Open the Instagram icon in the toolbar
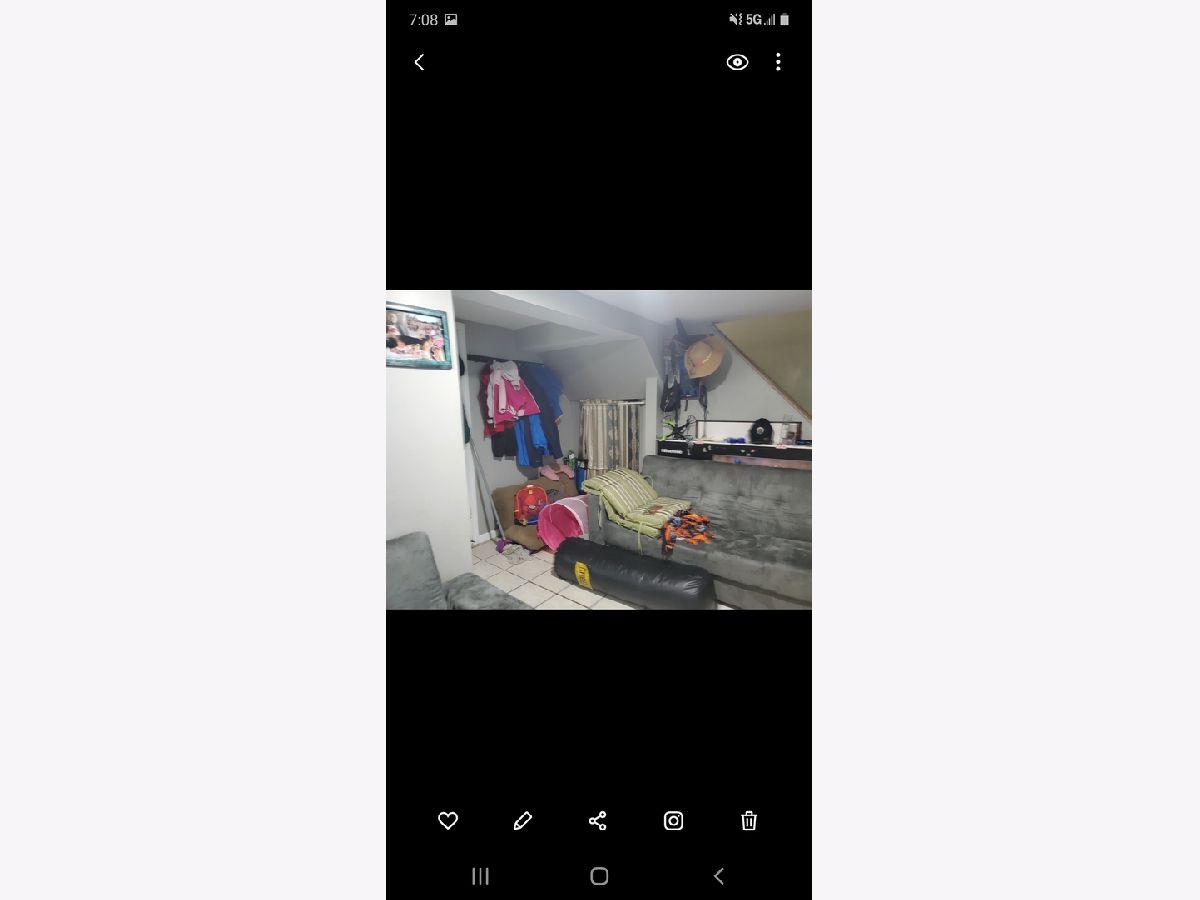1200x900 pixels. [x=674, y=821]
